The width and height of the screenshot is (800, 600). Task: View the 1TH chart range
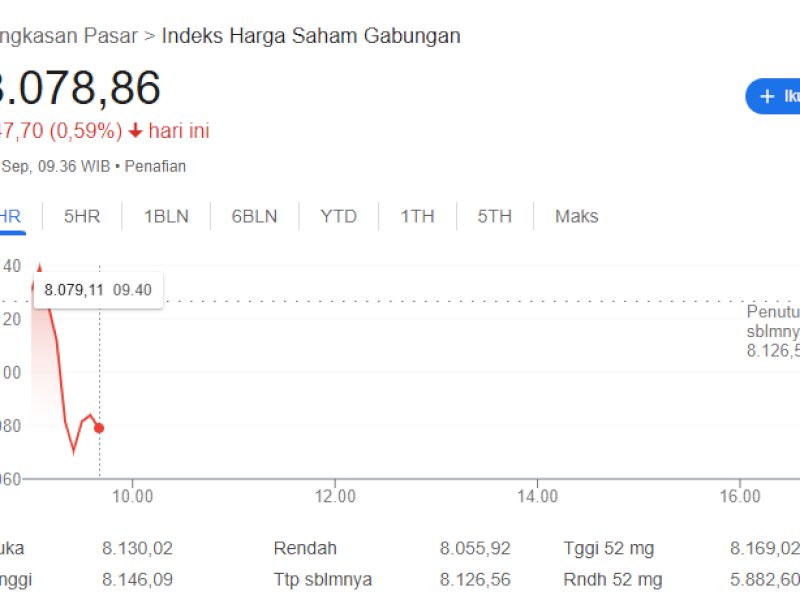click(x=417, y=216)
